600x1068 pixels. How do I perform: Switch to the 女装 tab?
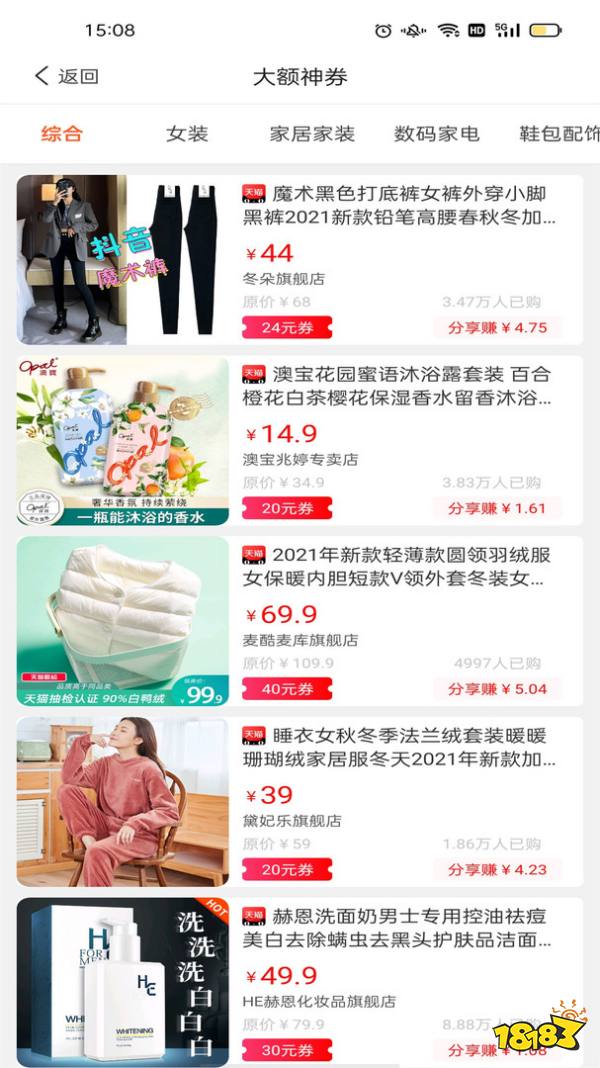tap(187, 134)
